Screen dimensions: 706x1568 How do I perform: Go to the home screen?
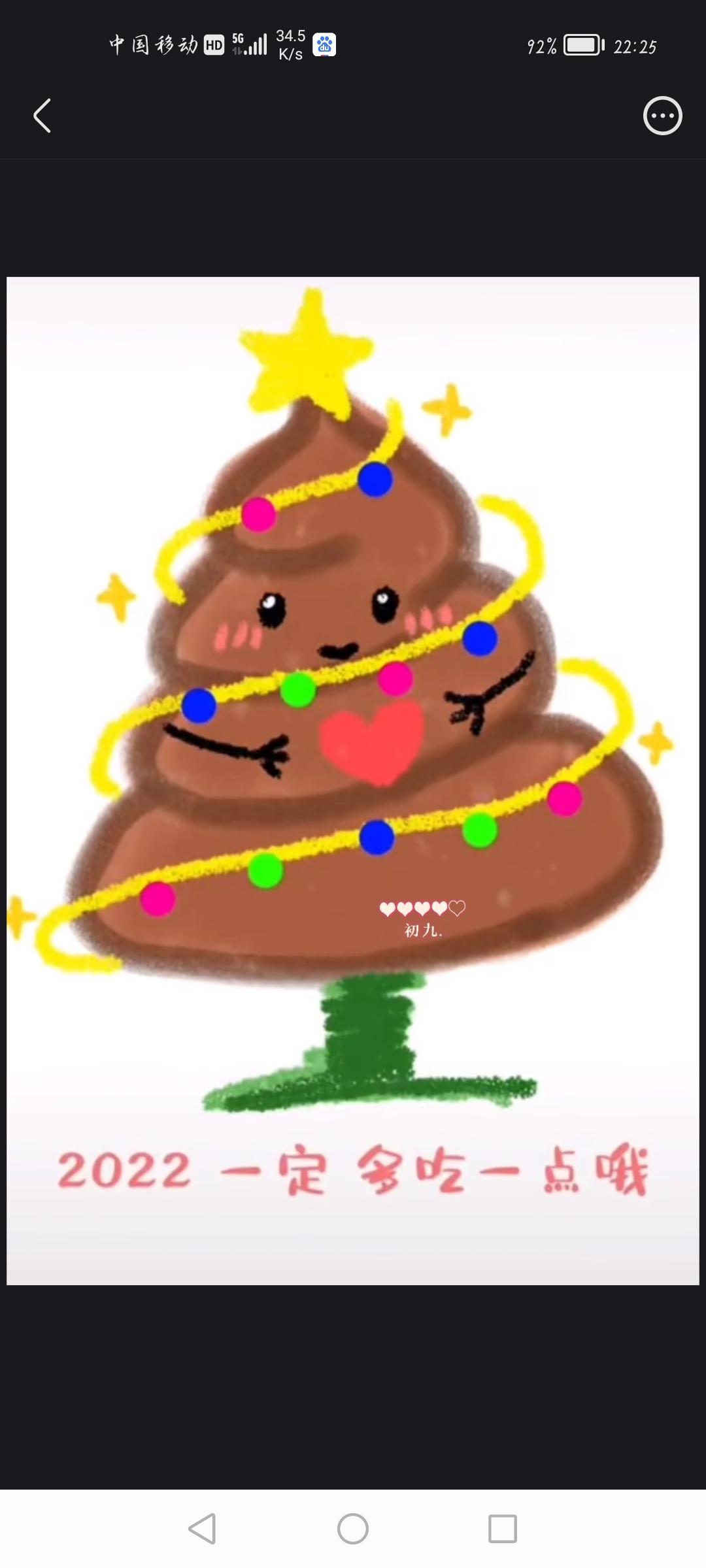pyautogui.click(x=353, y=1529)
